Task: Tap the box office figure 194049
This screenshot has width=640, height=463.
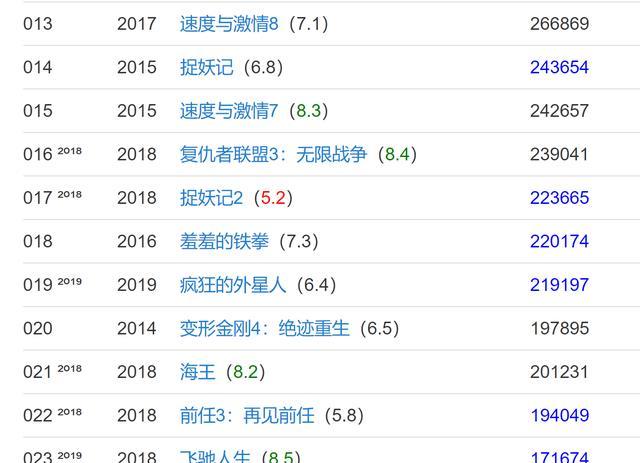Action: point(559,415)
